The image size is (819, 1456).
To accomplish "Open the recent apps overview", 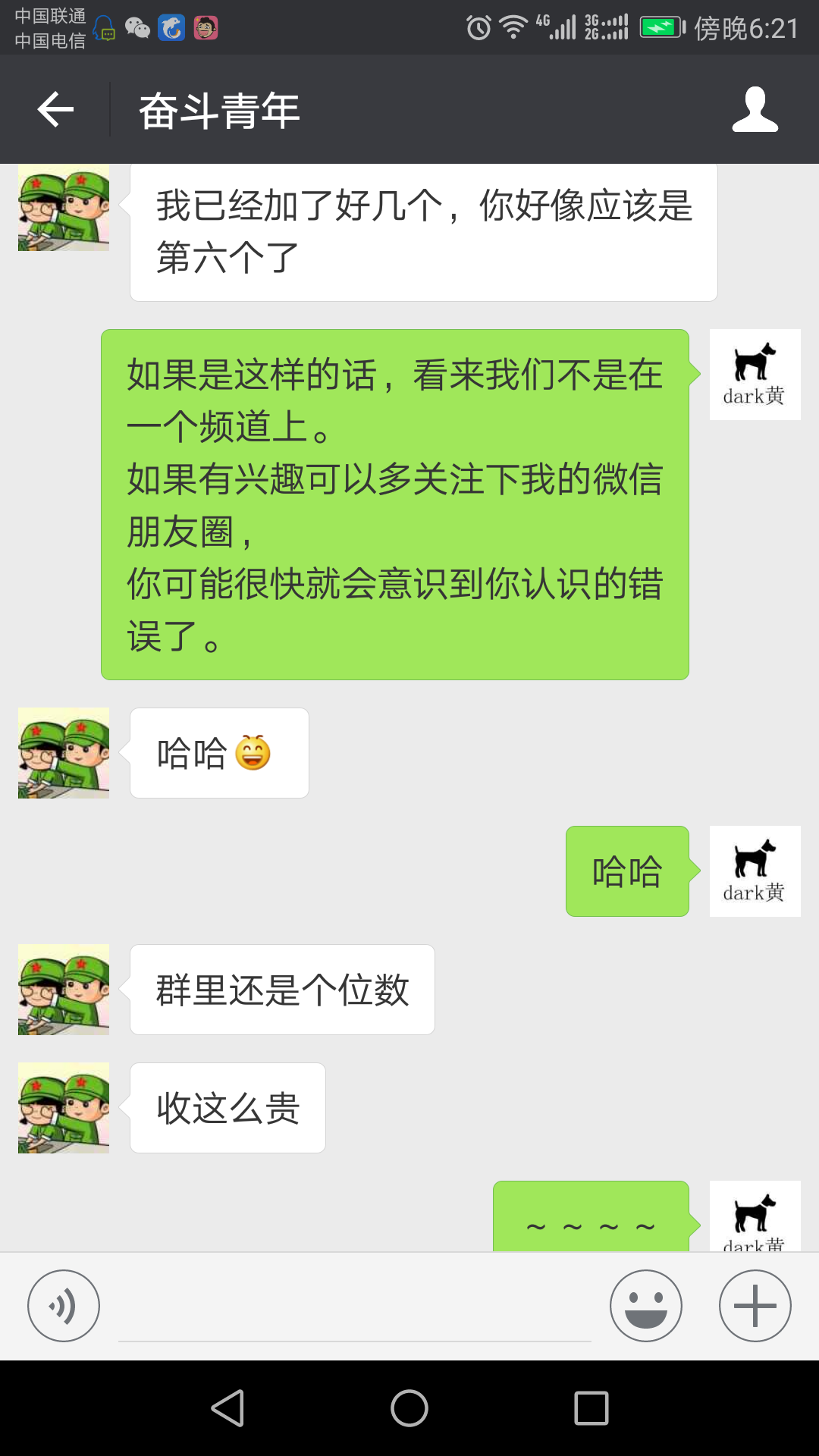I will pos(591,1408).
